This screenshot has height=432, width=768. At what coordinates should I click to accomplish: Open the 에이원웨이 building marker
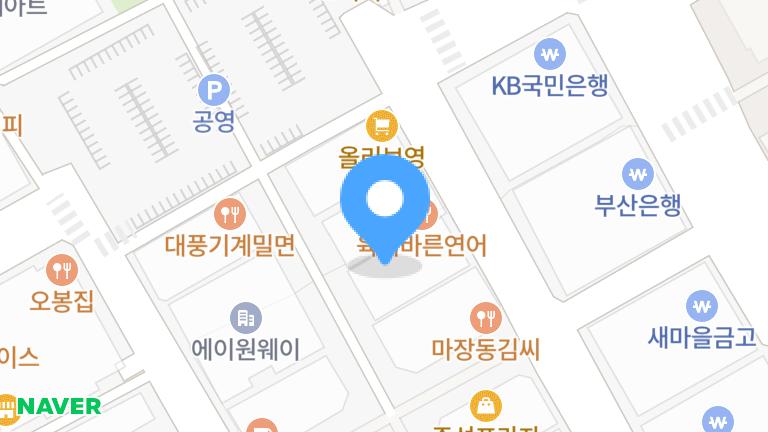(x=245, y=318)
